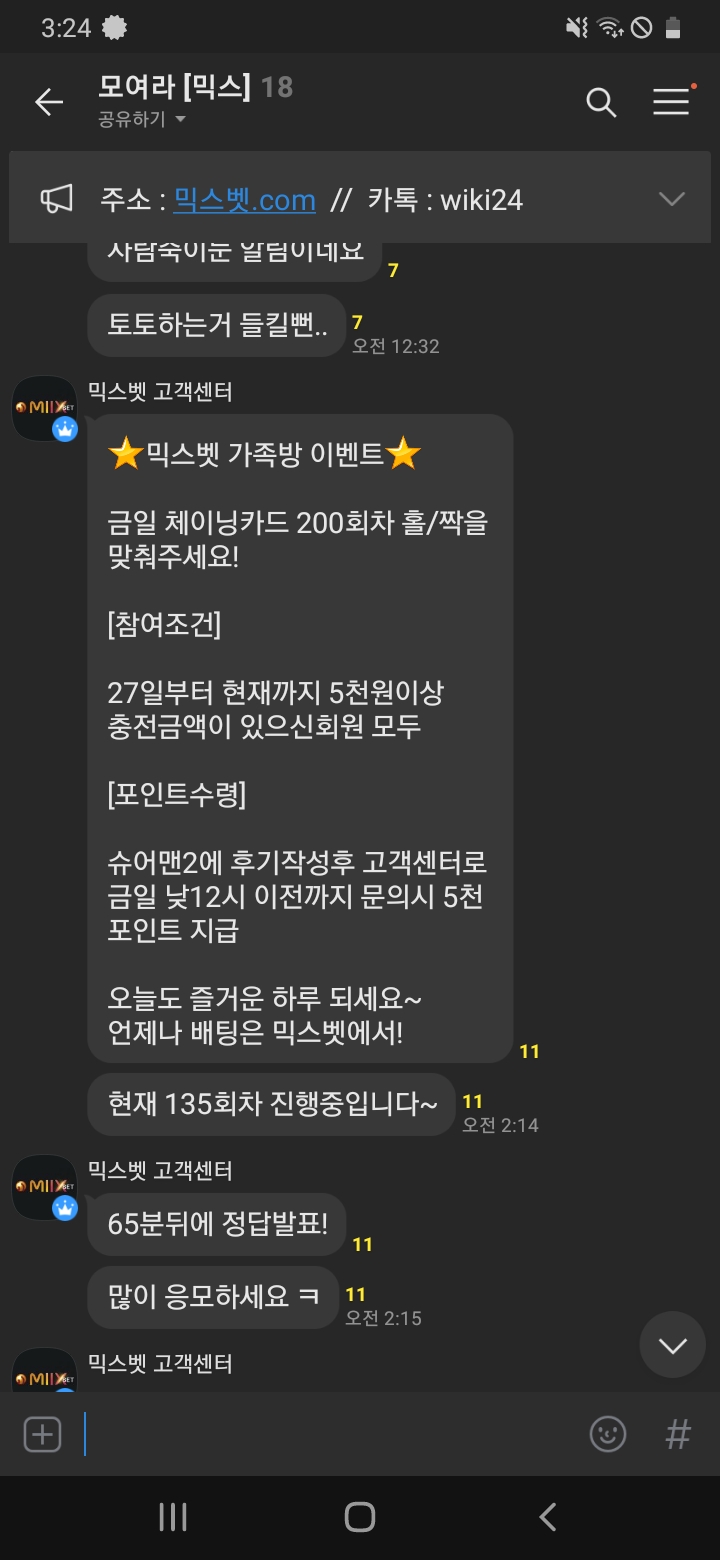The image size is (720, 1560).
Task: Open the plus attachment menu
Action: click(x=42, y=1435)
